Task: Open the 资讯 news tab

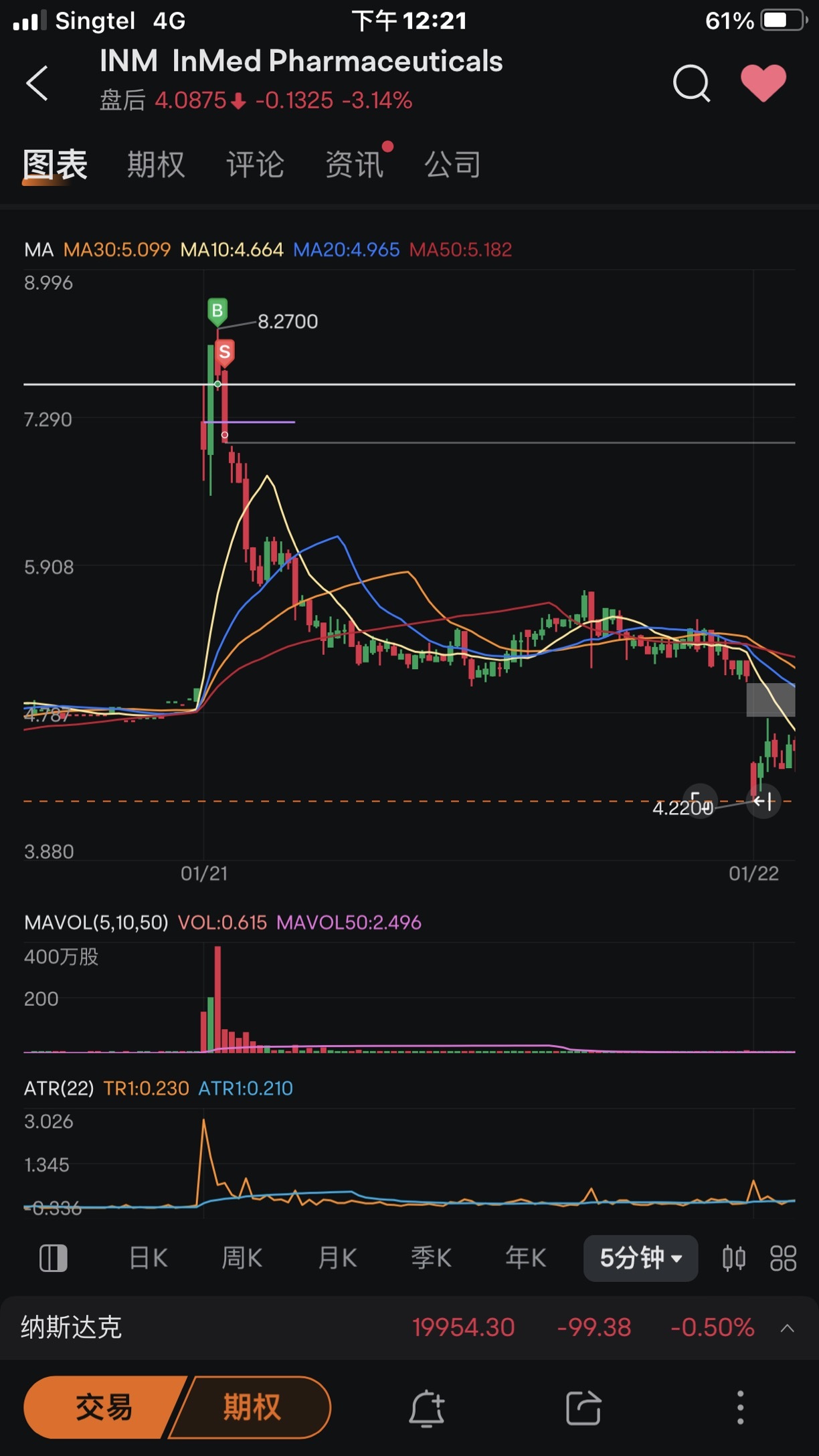Action: click(354, 164)
